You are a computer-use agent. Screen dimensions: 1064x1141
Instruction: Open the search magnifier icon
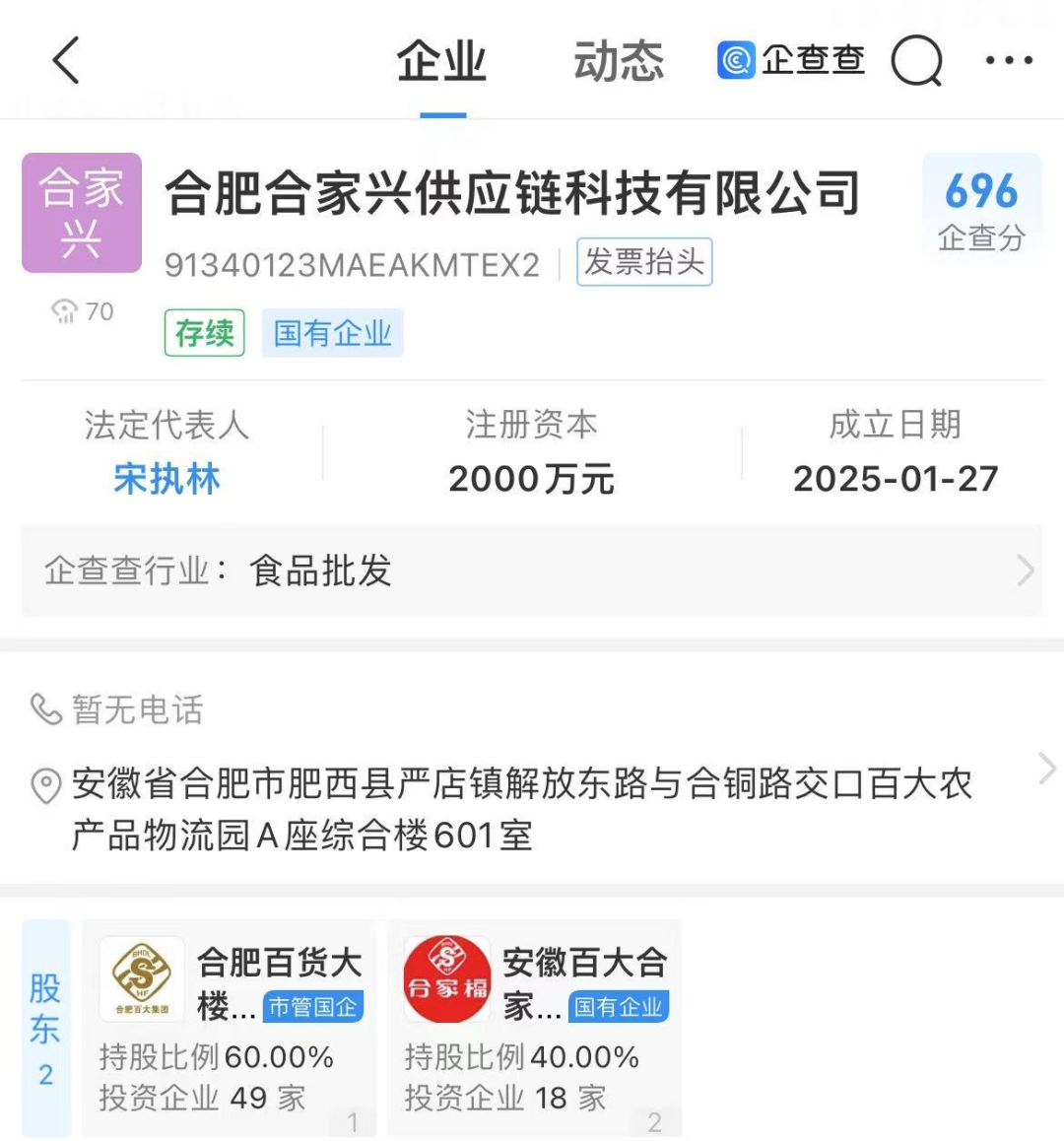(916, 61)
